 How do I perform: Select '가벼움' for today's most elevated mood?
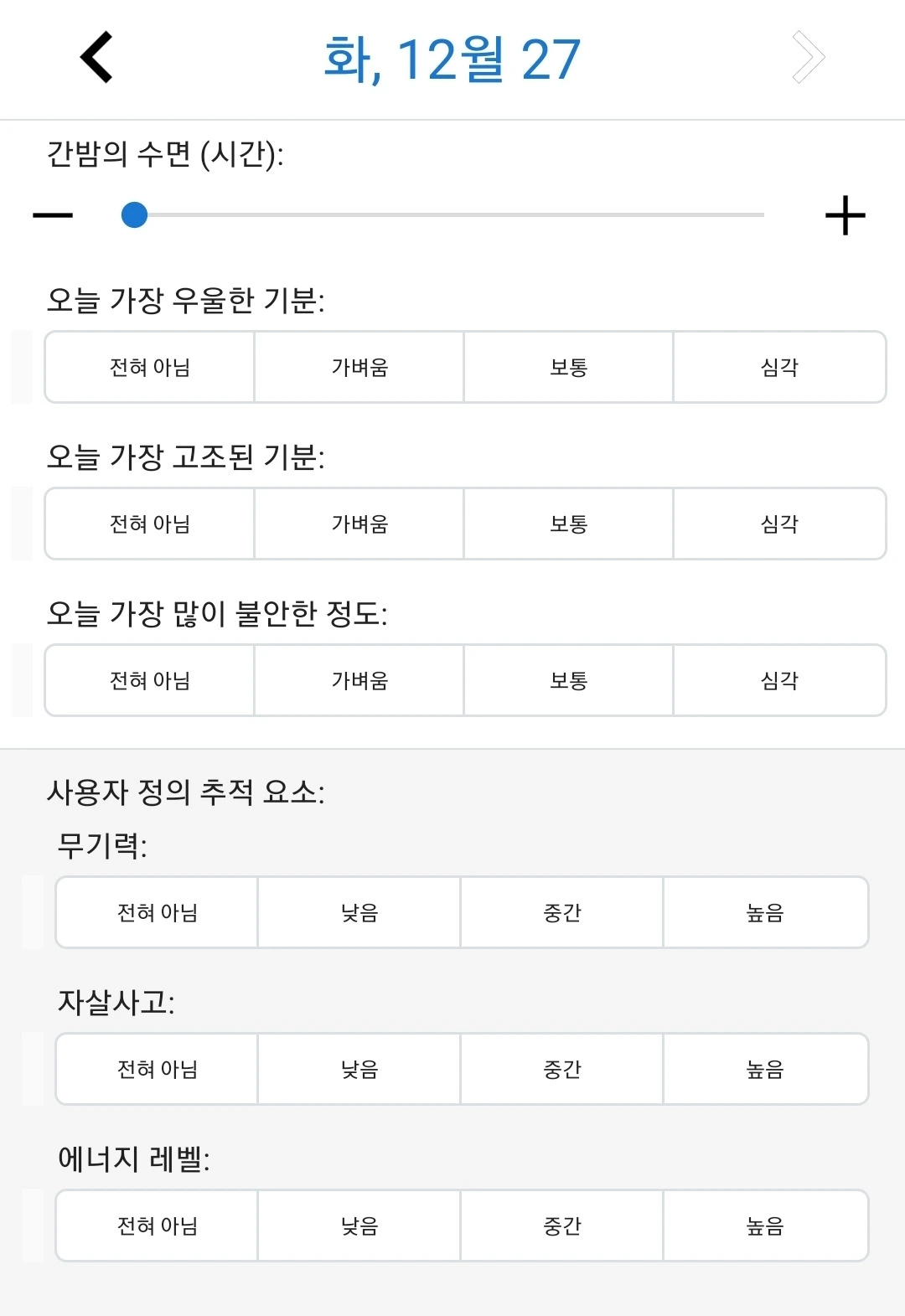359,524
